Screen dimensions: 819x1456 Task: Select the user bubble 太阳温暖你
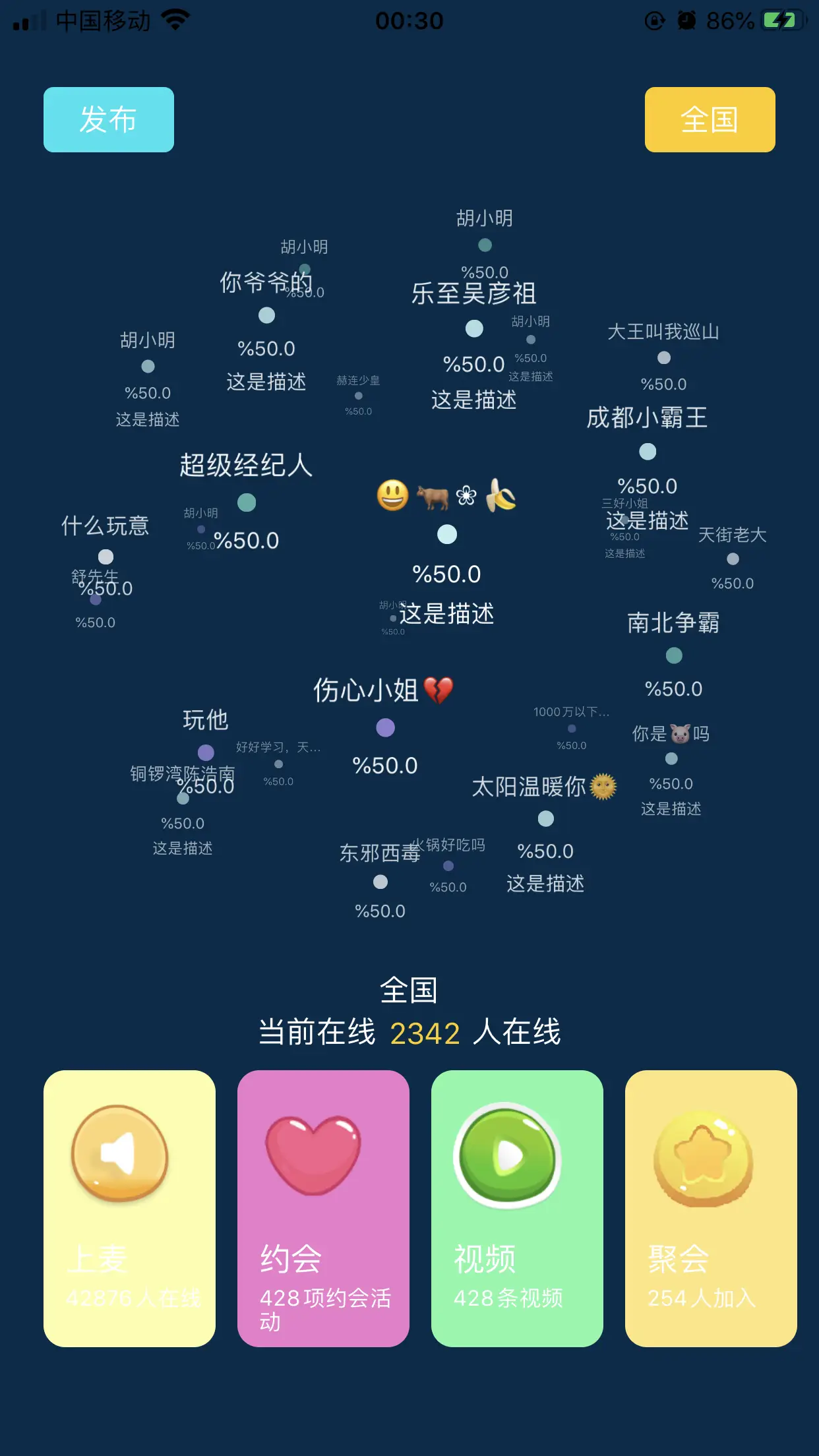pyautogui.click(x=545, y=818)
